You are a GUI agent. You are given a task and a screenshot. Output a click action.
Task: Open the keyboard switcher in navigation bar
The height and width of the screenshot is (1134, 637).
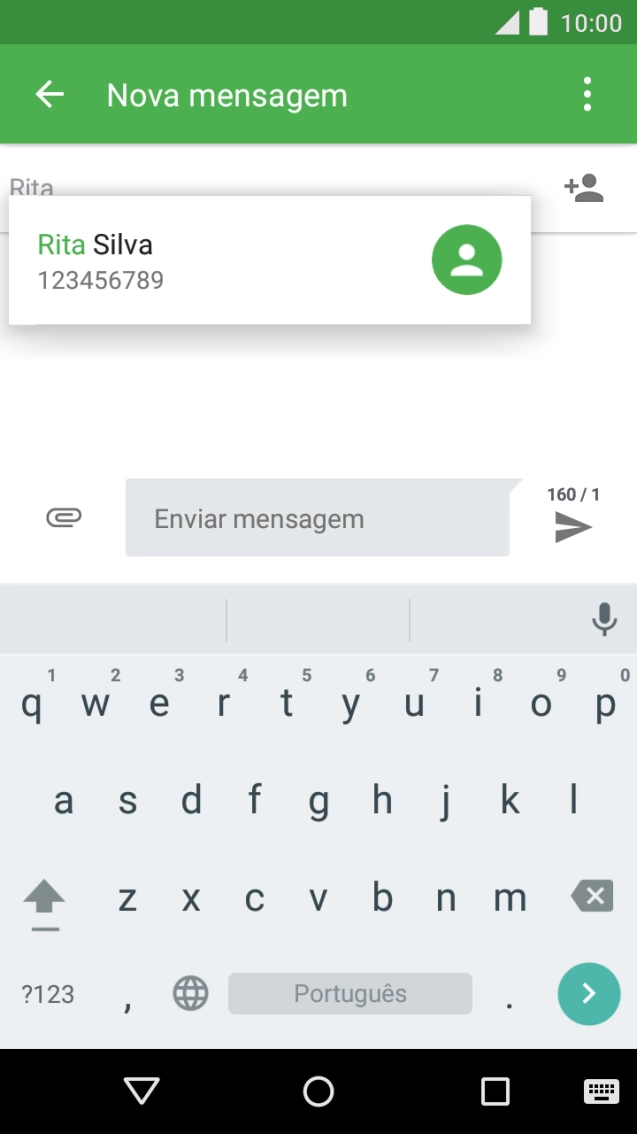coord(601,1091)
